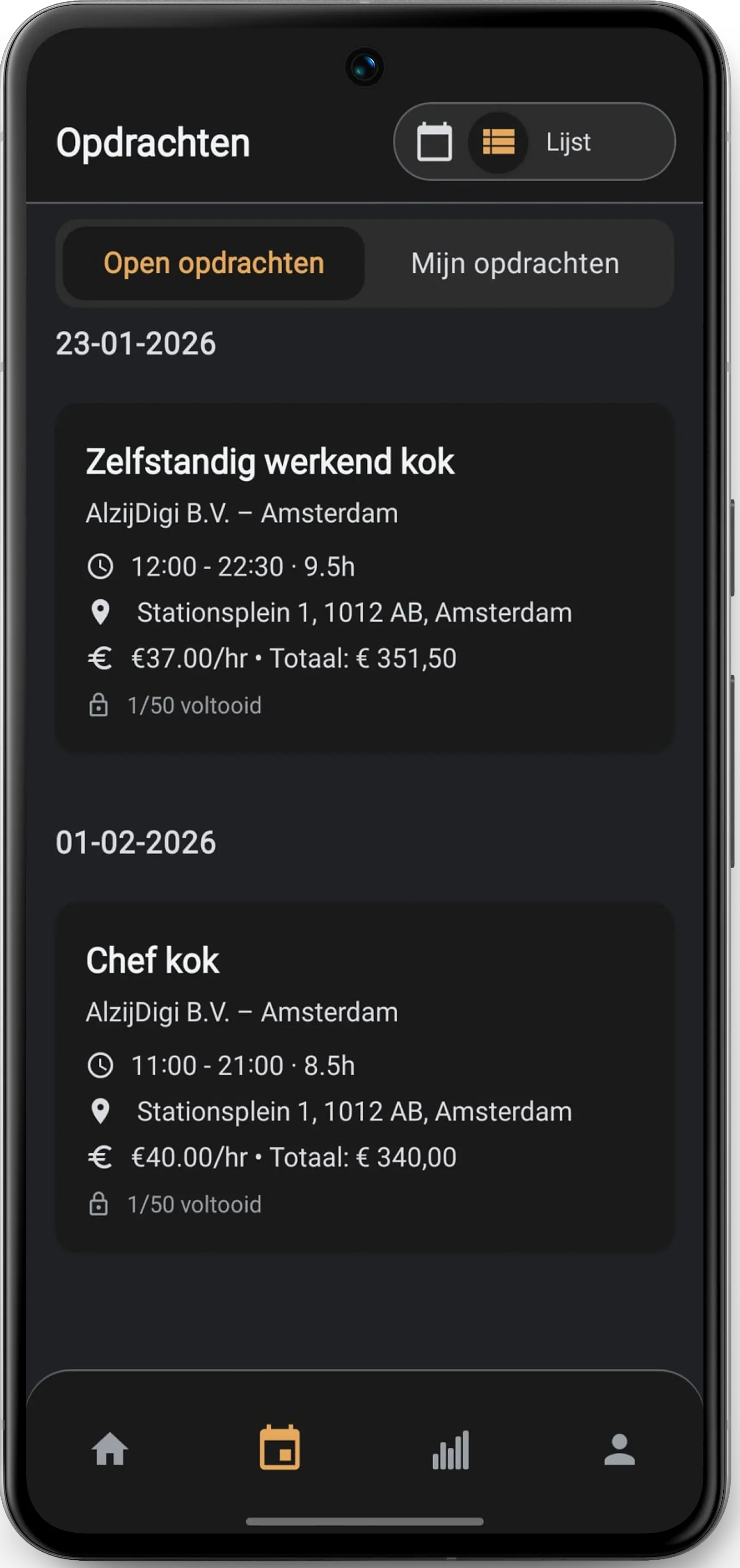Open the statistics chart tab
The height and width of the screenshot is (1568, 740).
coord(451,1449)
